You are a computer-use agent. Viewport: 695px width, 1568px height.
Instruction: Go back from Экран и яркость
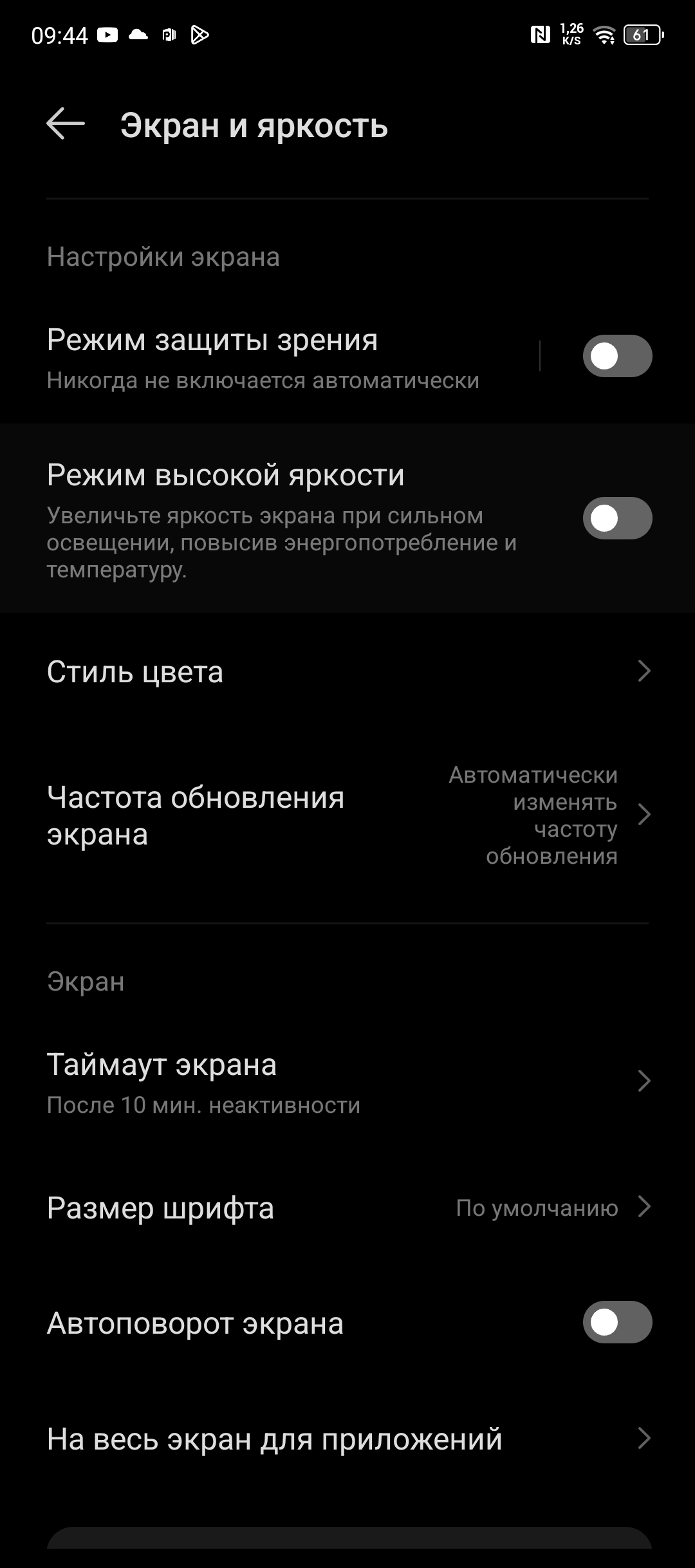tap(66, 124)
